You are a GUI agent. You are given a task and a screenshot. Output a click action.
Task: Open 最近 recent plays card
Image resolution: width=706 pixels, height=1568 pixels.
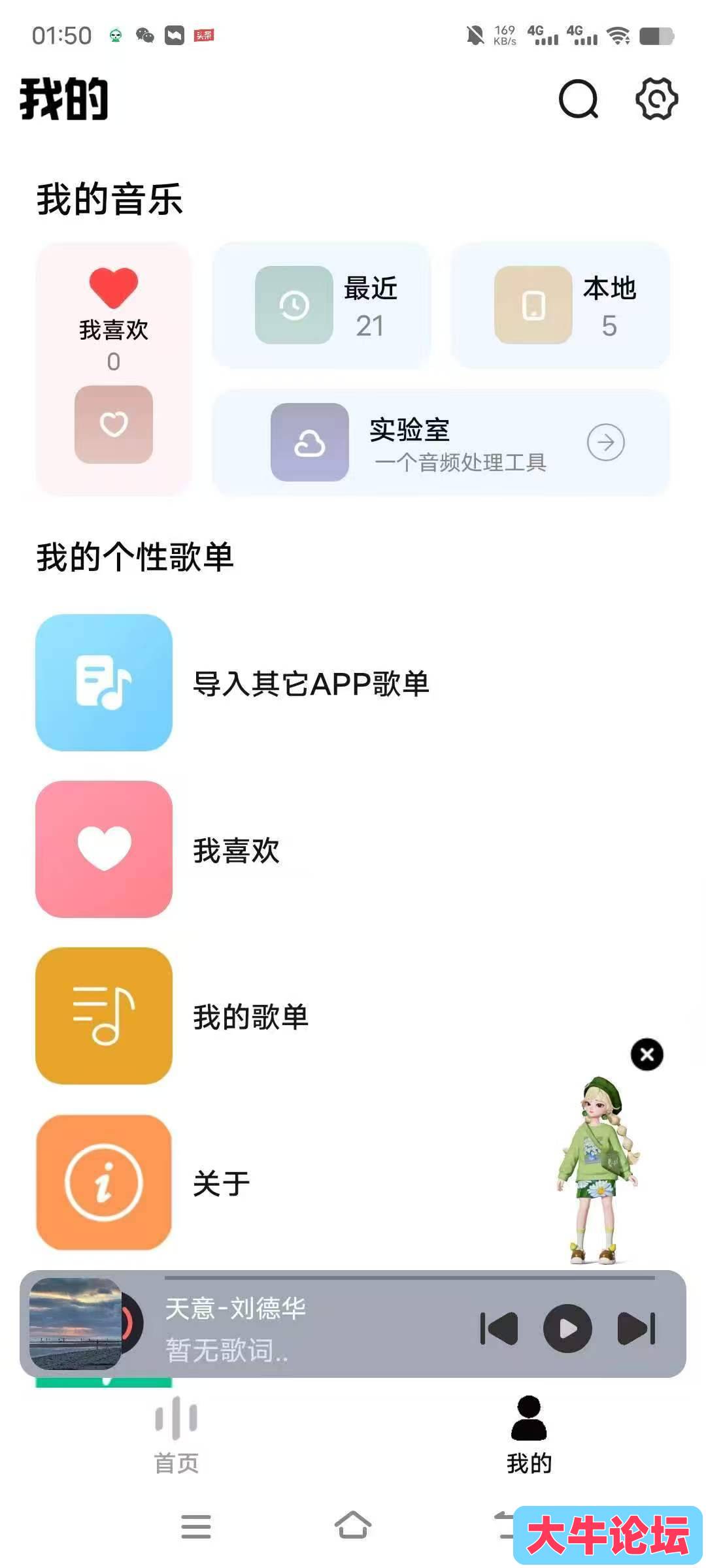pyautogui.click(x=322, y=305)
